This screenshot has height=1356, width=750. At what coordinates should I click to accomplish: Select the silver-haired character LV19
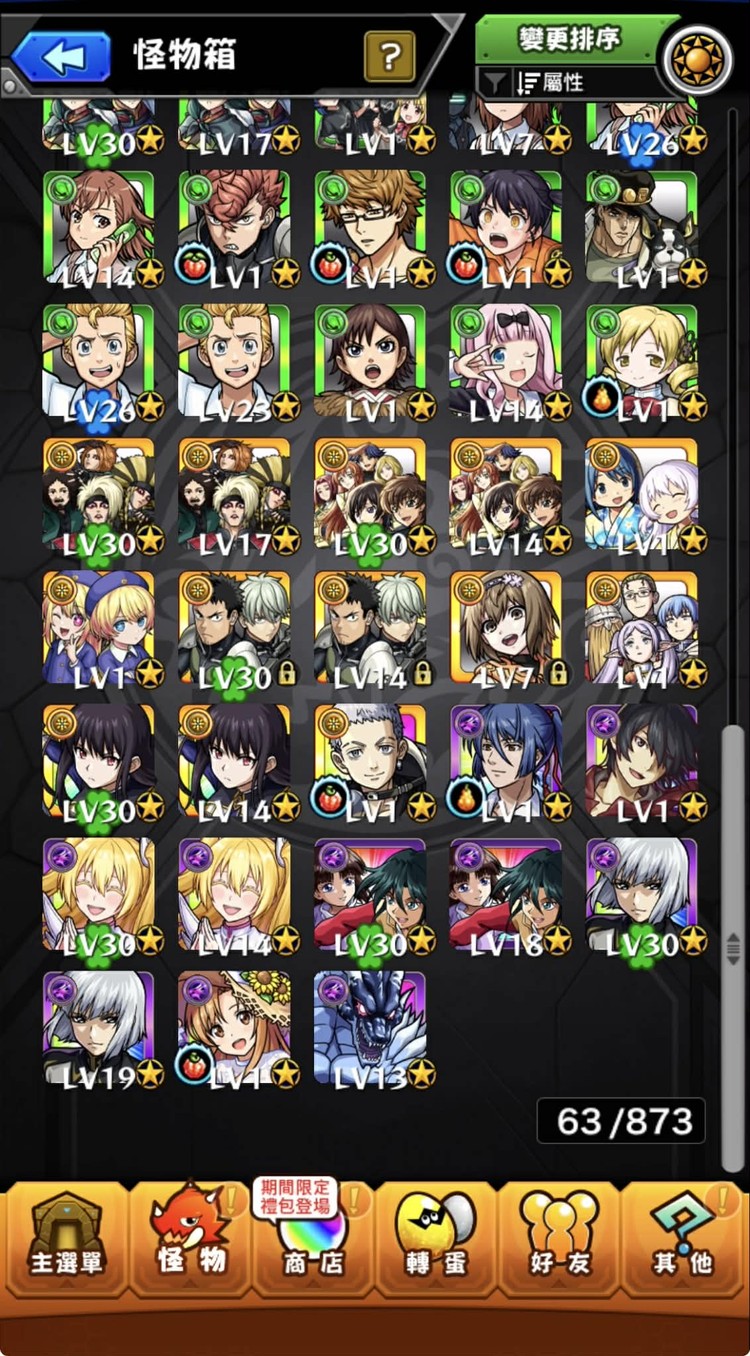click(99, 1028)
